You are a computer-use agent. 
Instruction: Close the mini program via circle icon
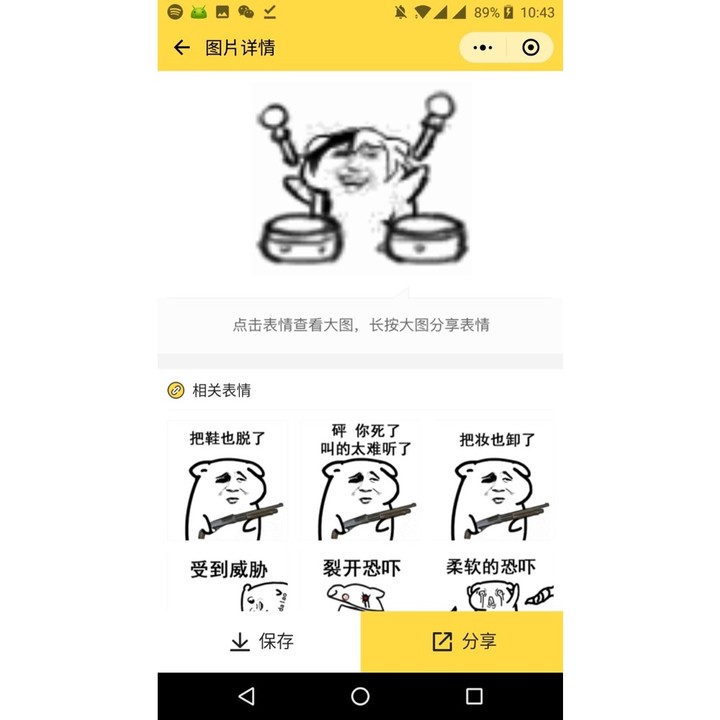tap(531, 48)
